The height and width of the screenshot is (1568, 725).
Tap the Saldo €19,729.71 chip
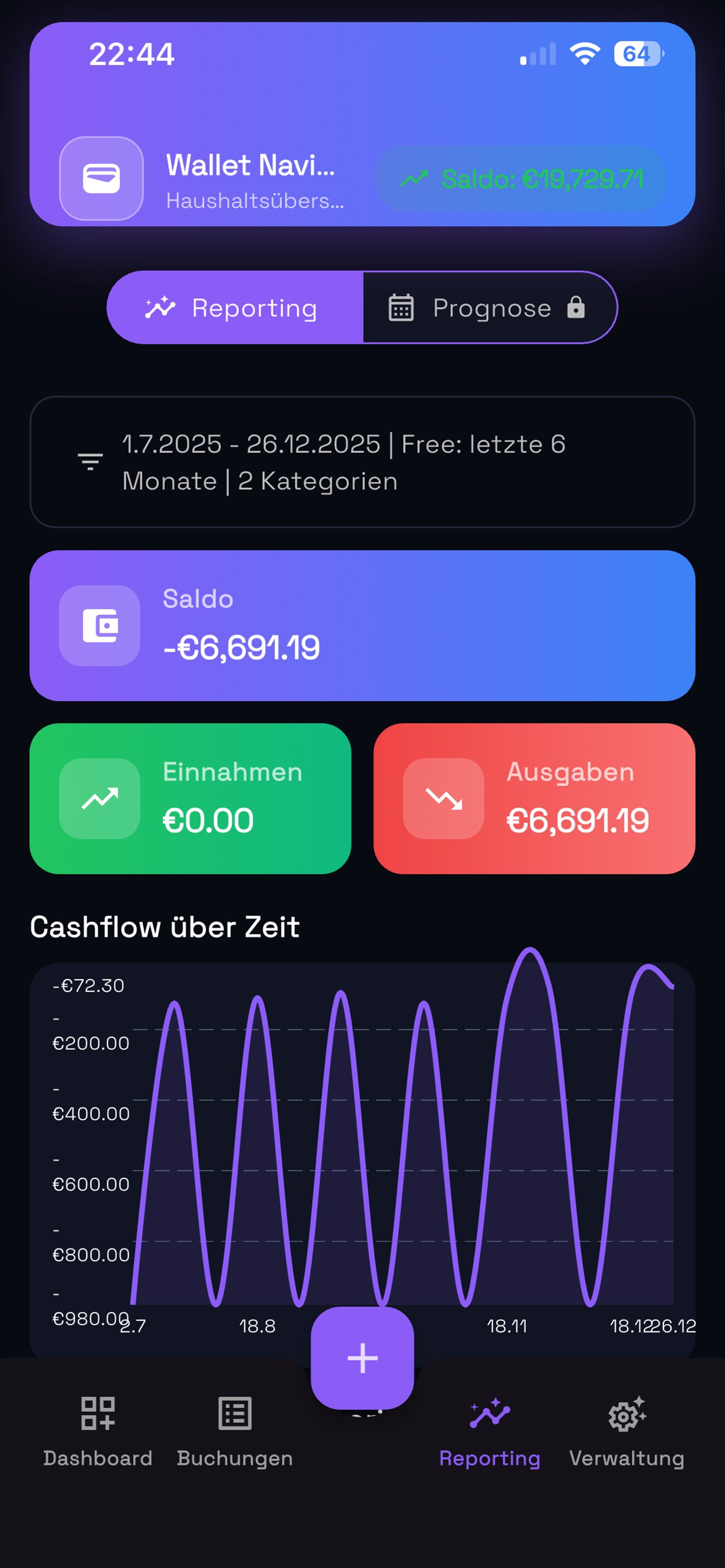(x=521, y=179)
